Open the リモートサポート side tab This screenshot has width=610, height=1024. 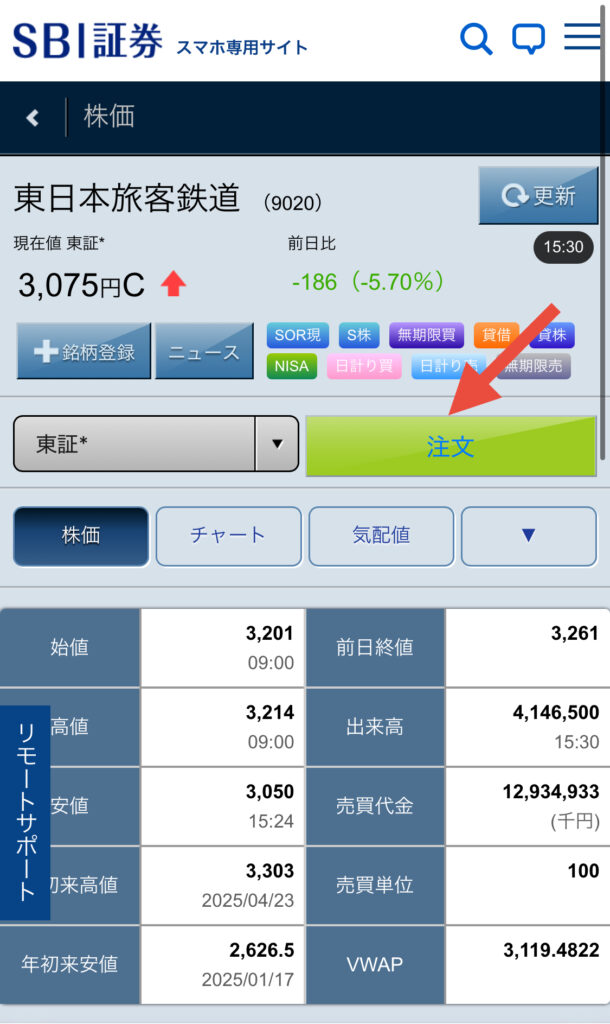(25, 813)
